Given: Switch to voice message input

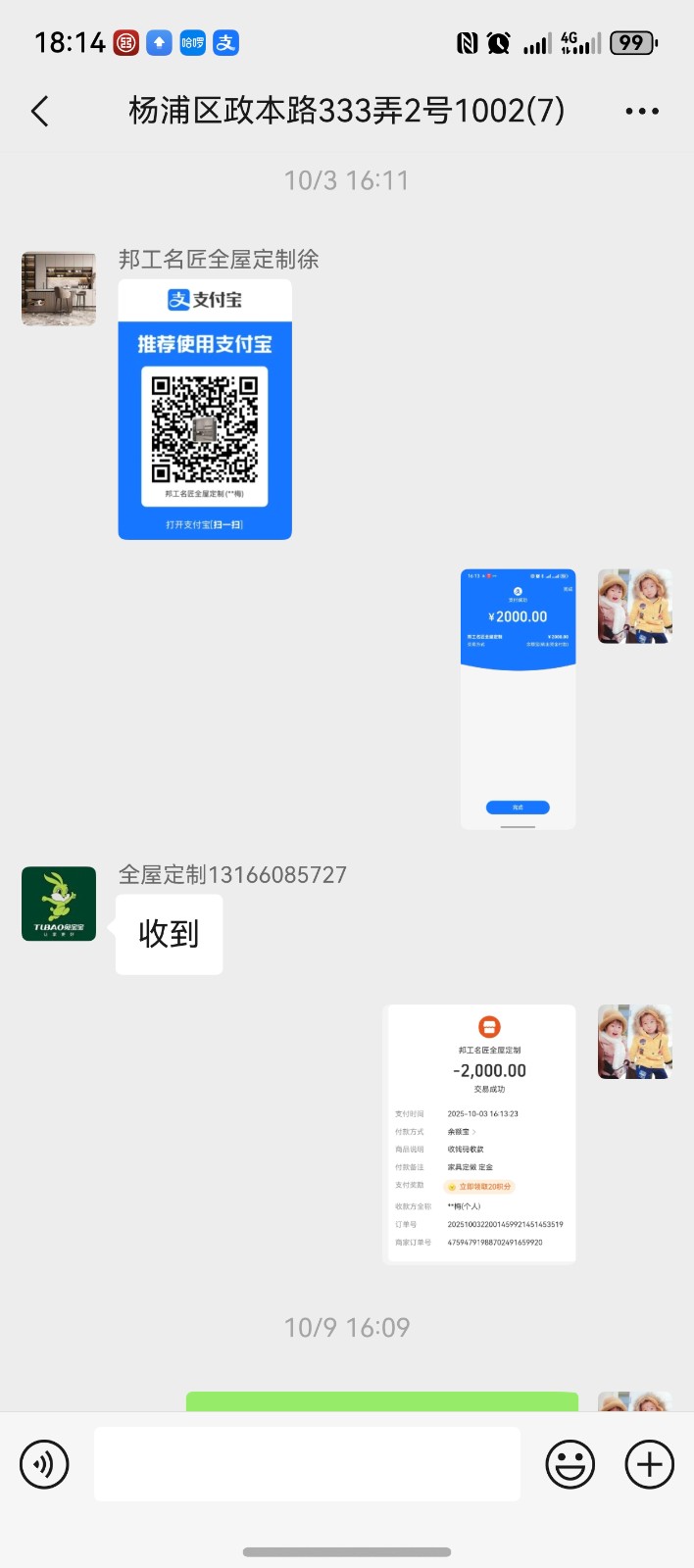Looking at the screenshot, I should point(44,1464).
